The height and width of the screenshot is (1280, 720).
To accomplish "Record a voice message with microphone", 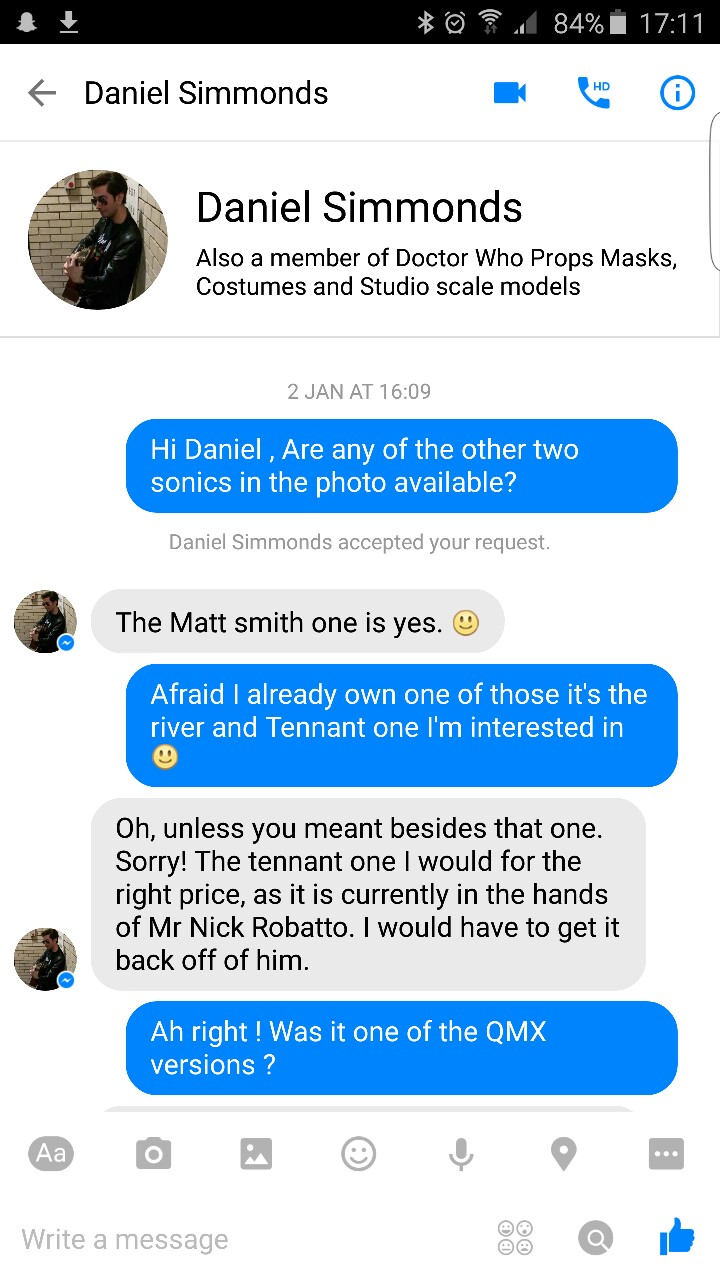I will 461,1154.
